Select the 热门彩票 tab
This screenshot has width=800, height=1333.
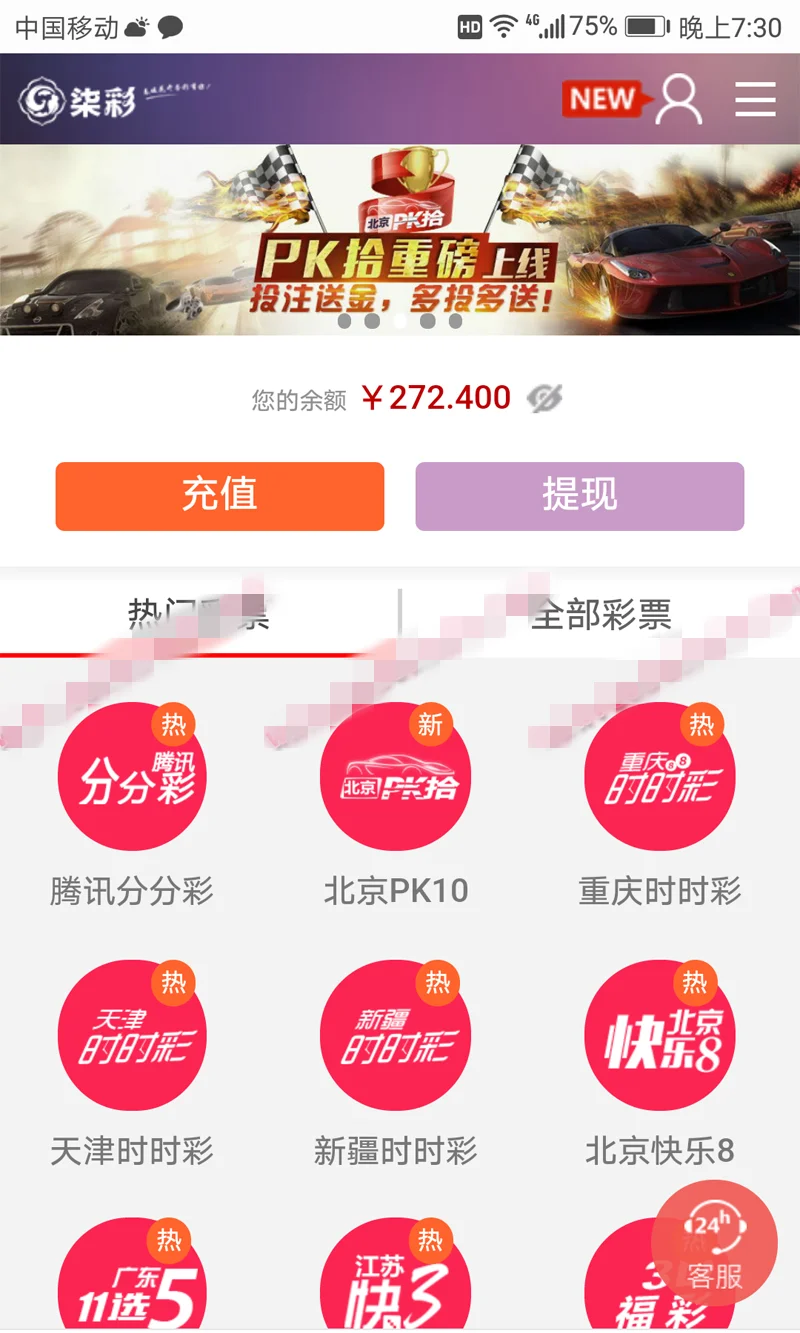point(199,615)
